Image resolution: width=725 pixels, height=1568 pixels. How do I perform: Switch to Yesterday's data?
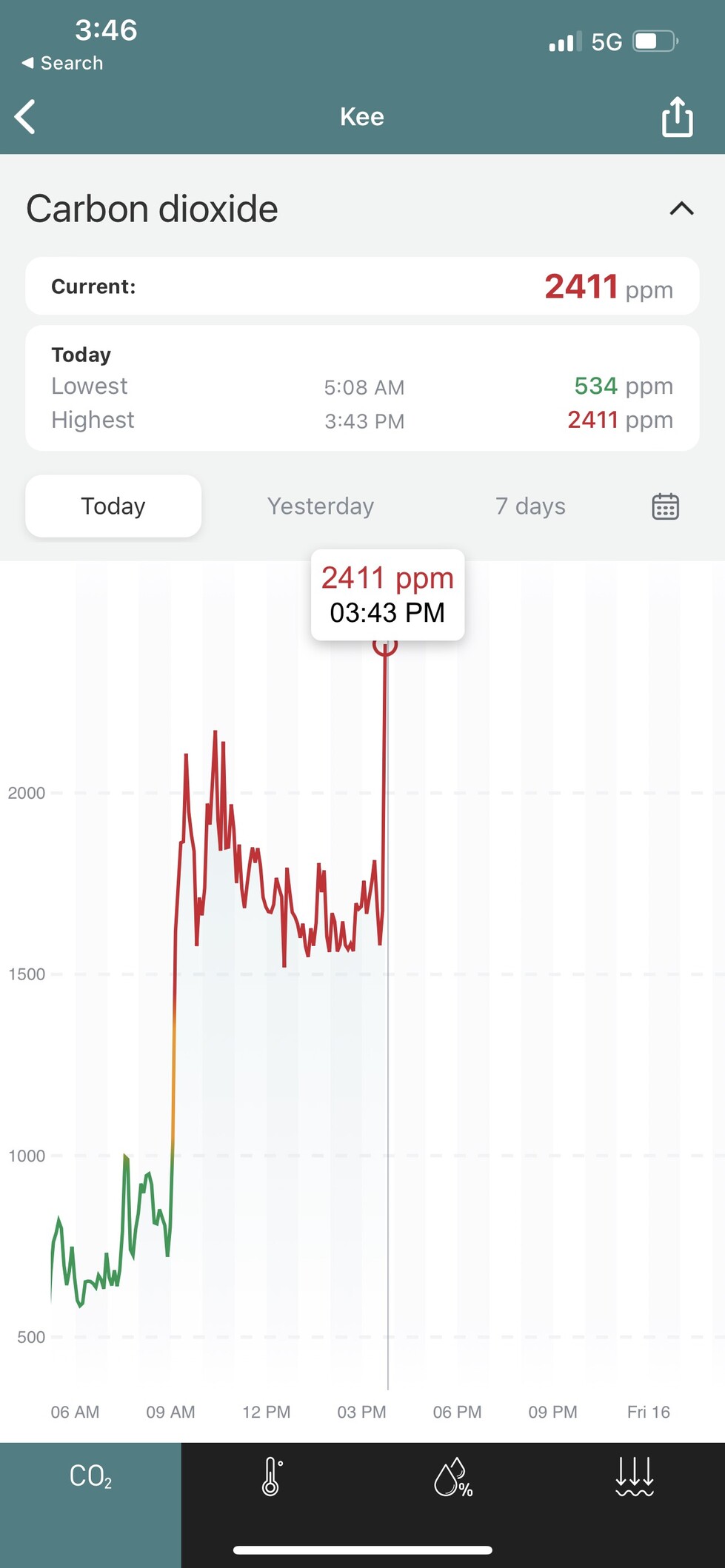(x=320, y=506)
